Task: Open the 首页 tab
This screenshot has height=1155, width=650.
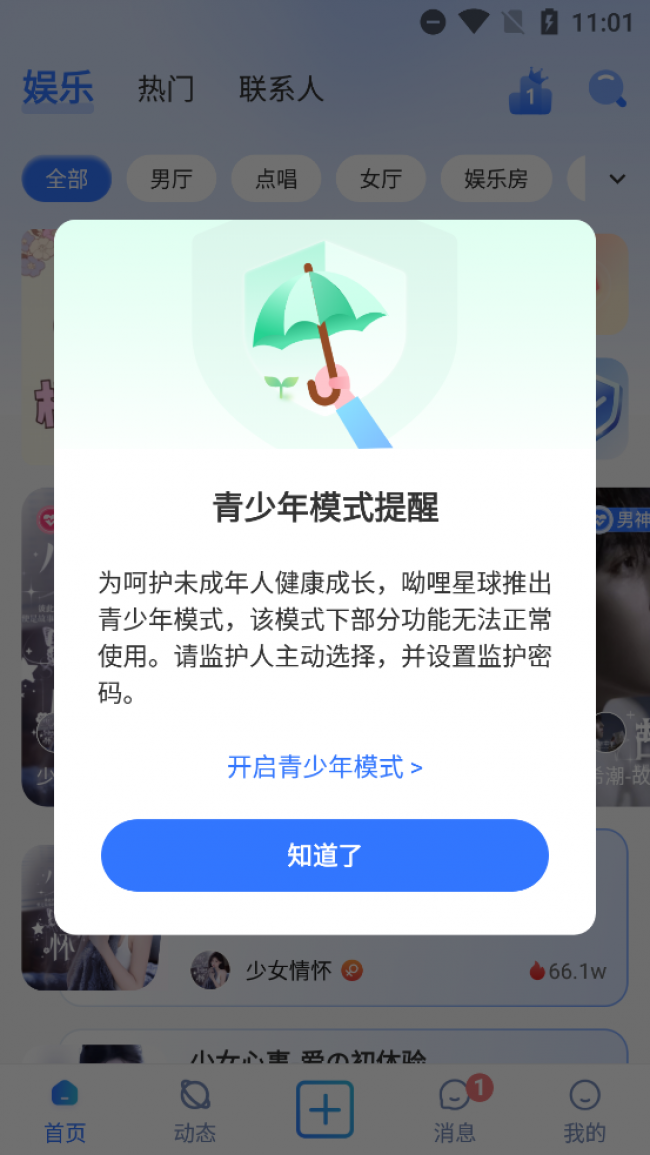Action: point(65,1110)
